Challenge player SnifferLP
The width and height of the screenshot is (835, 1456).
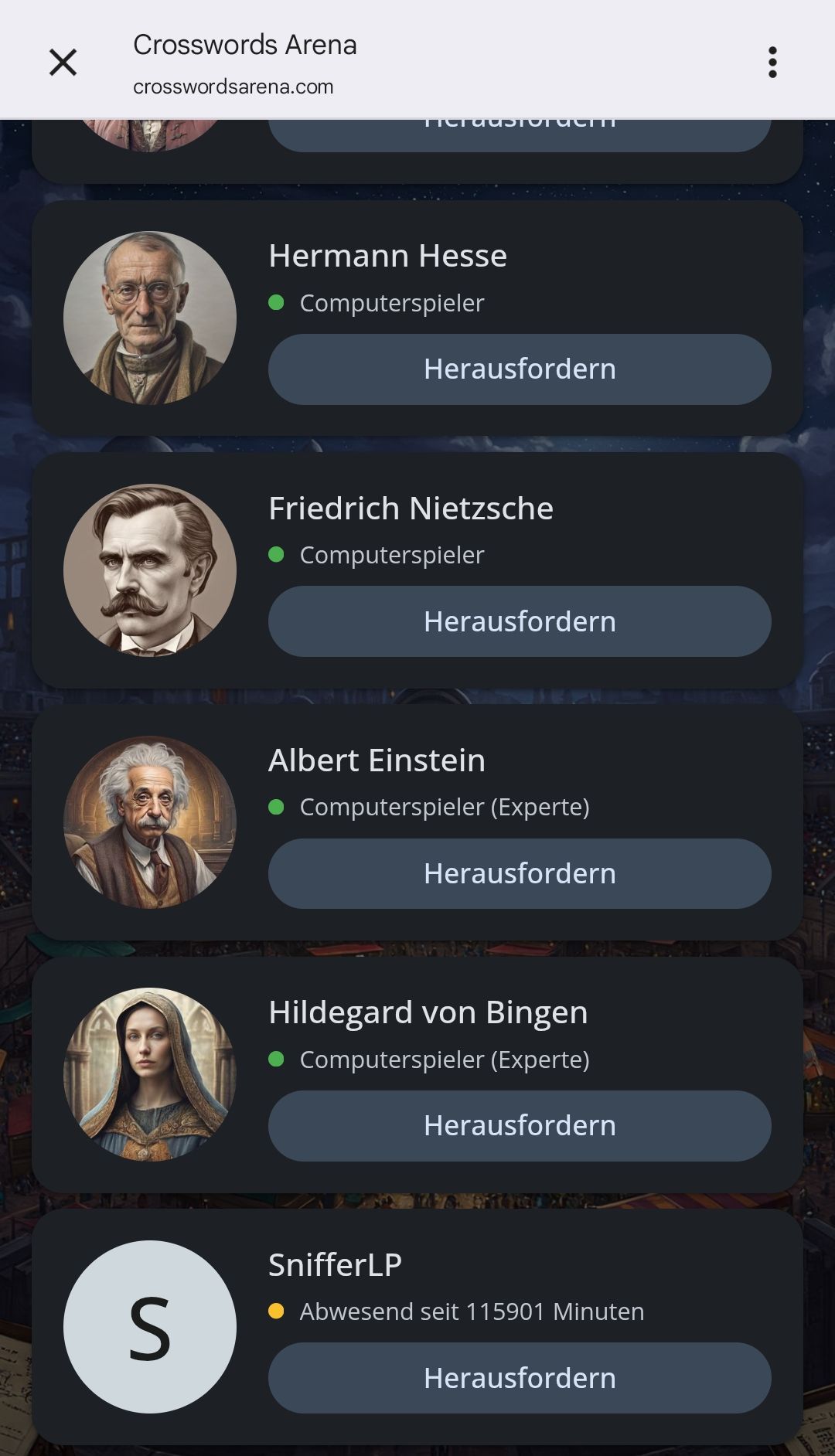520,1378
